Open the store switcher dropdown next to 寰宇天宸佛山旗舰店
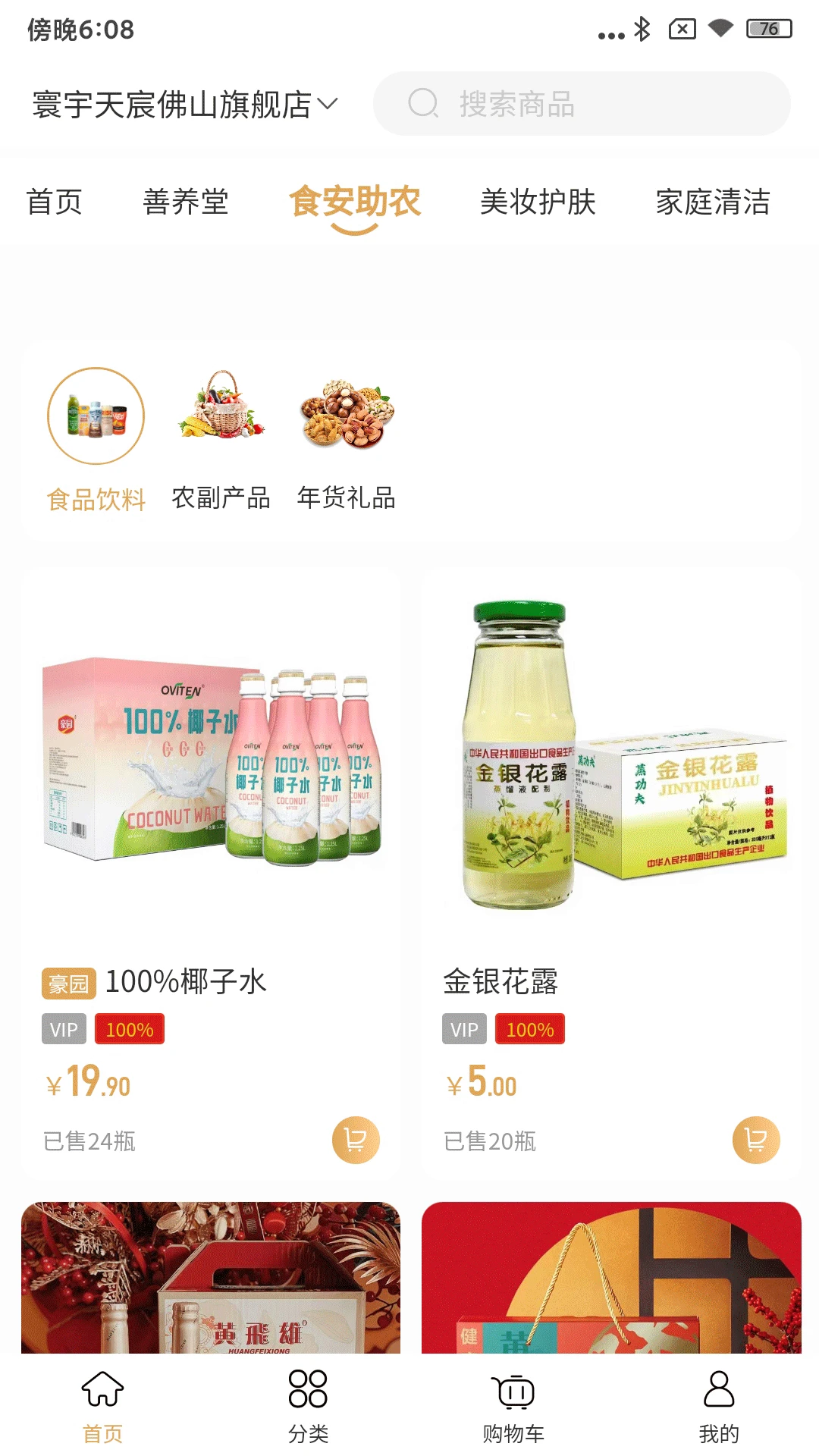The width and height of the screenshot is (819, 1456). [x=328, y=104]
